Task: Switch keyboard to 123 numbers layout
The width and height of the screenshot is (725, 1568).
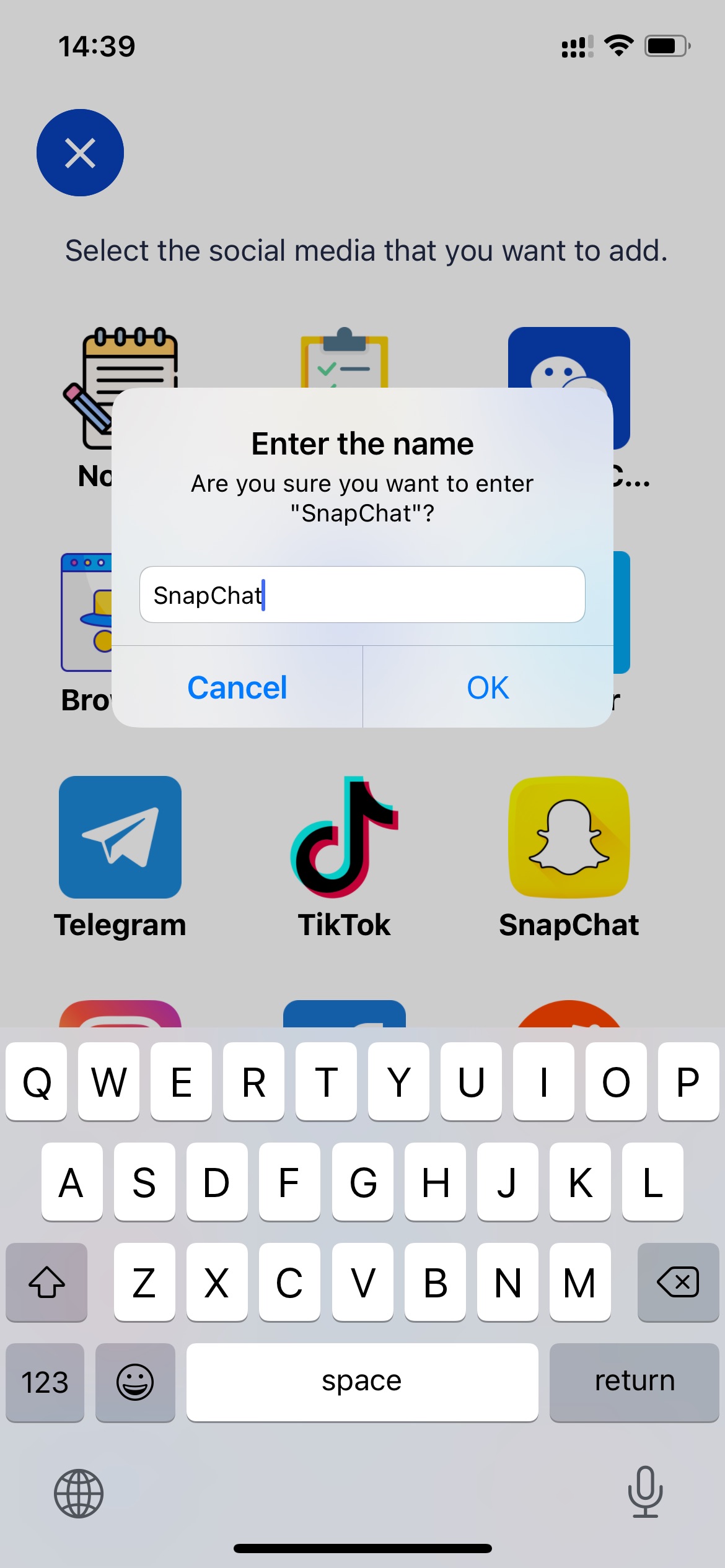Action: (45, 1382)
